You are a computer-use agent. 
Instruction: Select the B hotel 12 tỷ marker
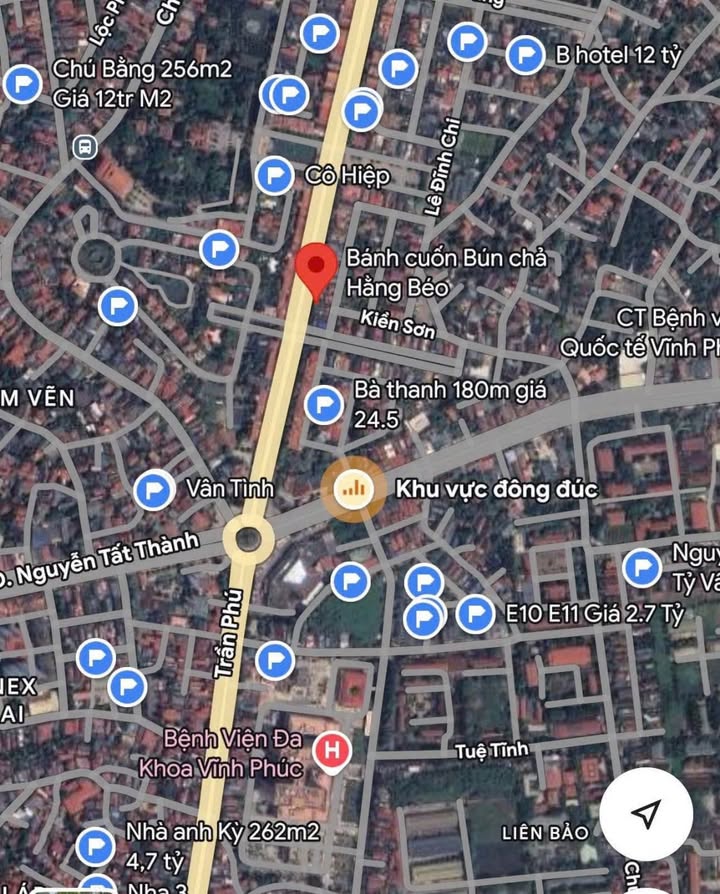[x=526, y=55]
